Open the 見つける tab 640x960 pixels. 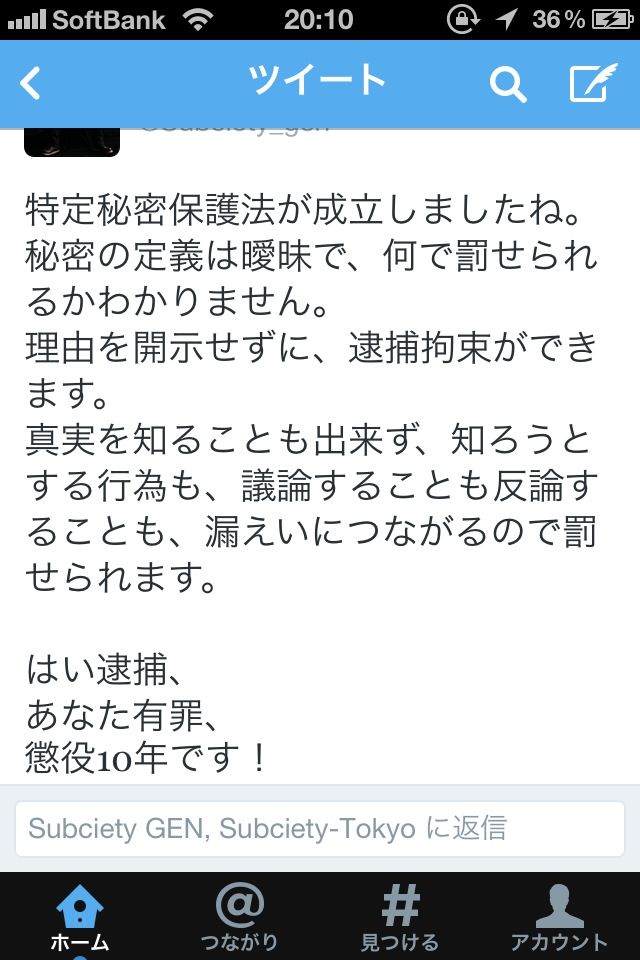pyautogui.click(x=400, y=916)
